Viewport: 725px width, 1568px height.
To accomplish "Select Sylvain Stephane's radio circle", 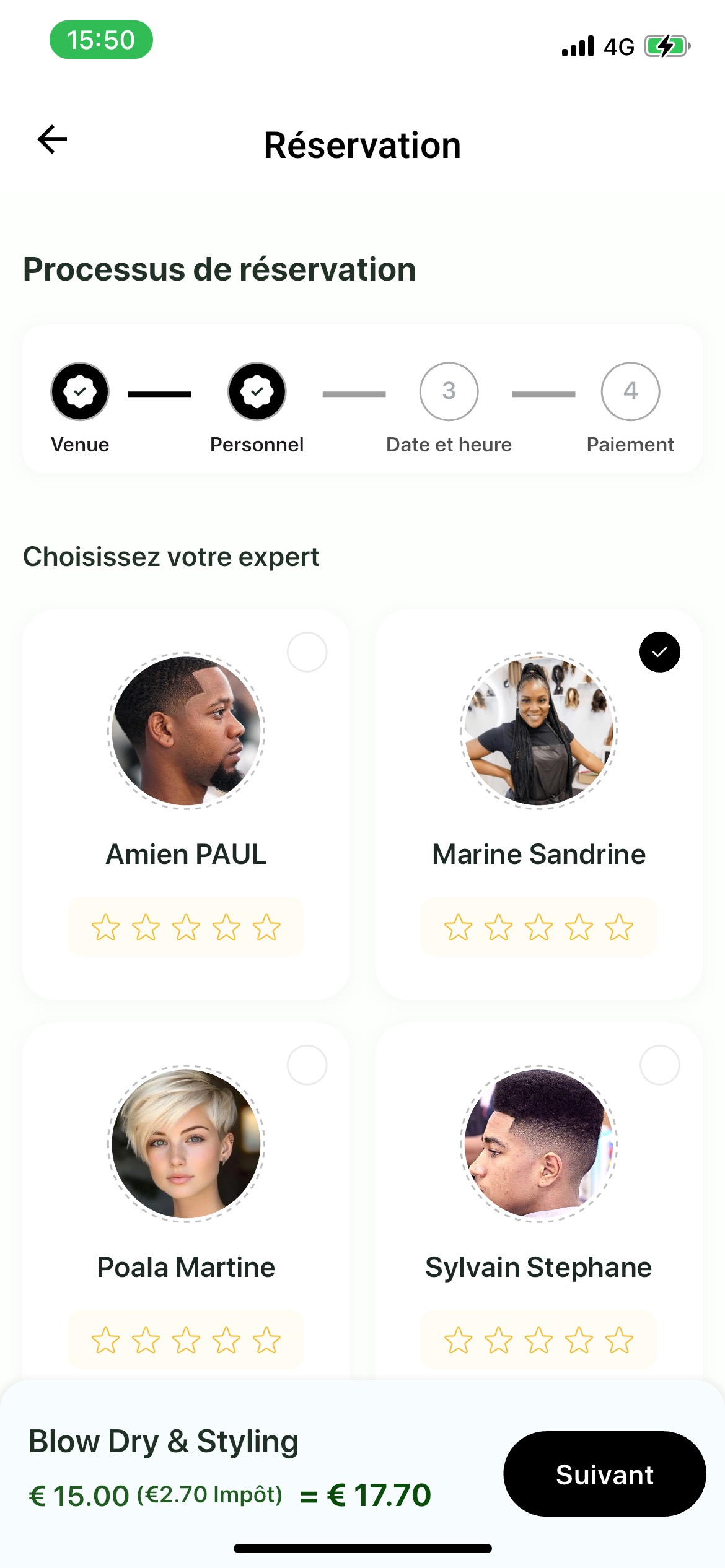I will click(659, 1065).
